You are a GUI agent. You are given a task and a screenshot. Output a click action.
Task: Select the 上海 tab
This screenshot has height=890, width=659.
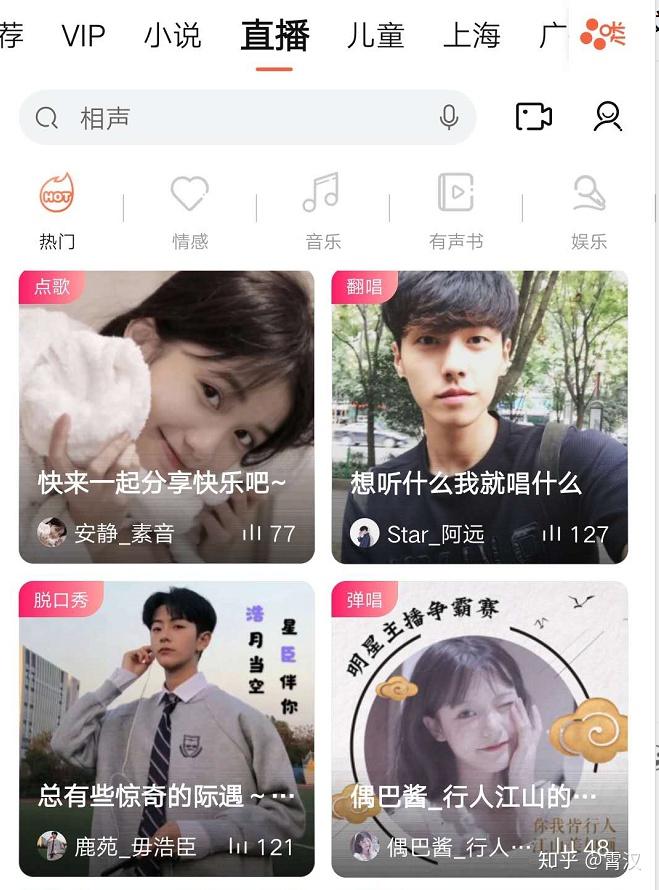(x=471, y=36)
